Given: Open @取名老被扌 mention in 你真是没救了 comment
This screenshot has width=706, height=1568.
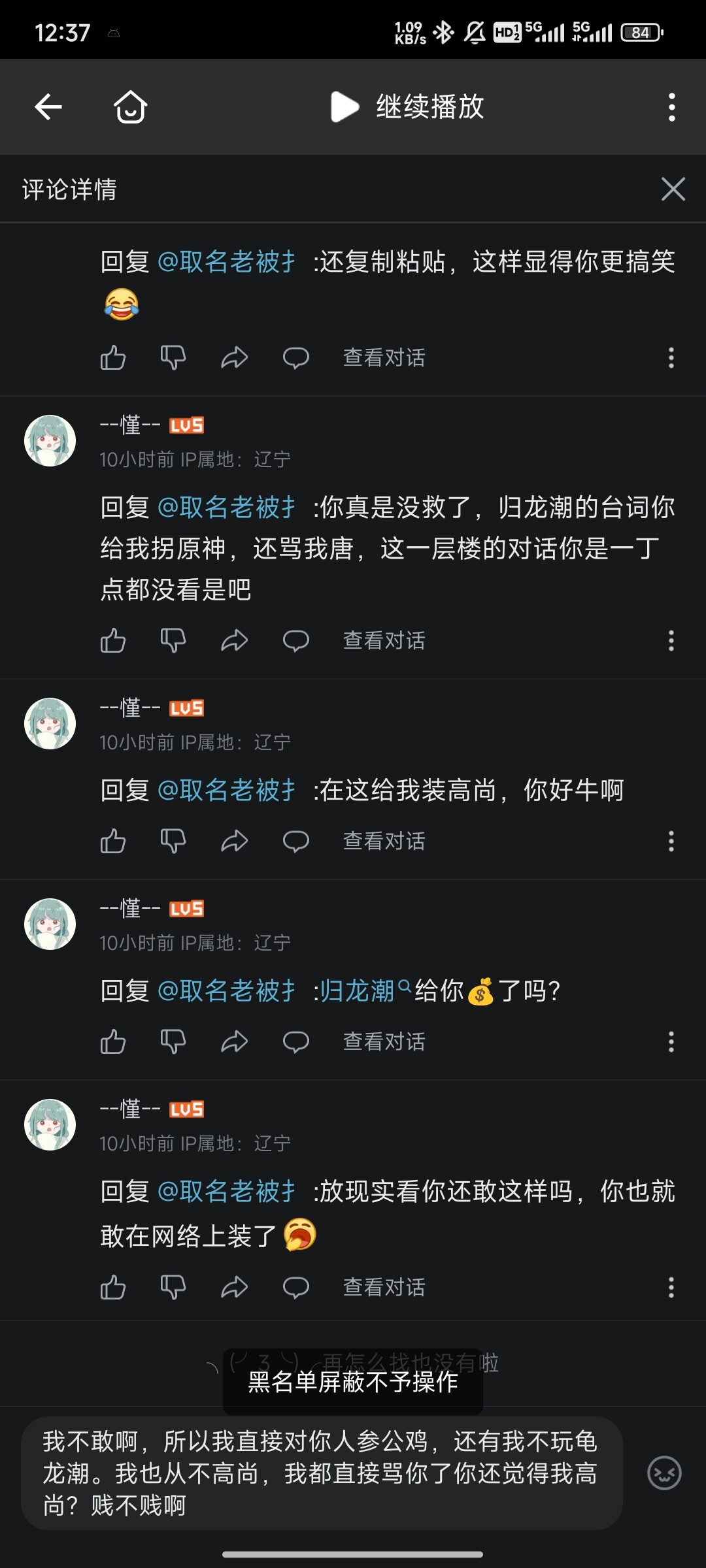Looking at the screenshot, I should click(227, 508).
